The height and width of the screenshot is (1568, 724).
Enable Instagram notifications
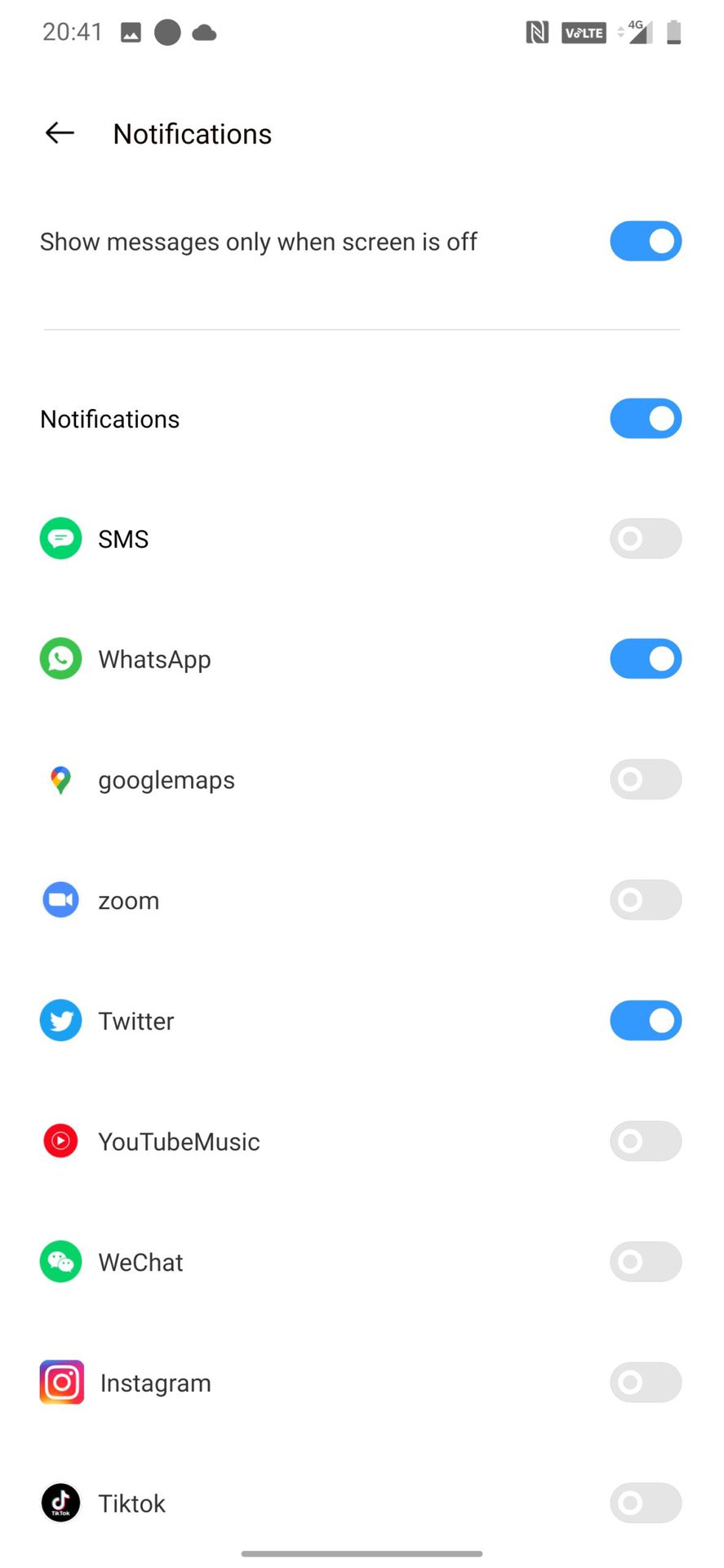tap(645, 1383)
